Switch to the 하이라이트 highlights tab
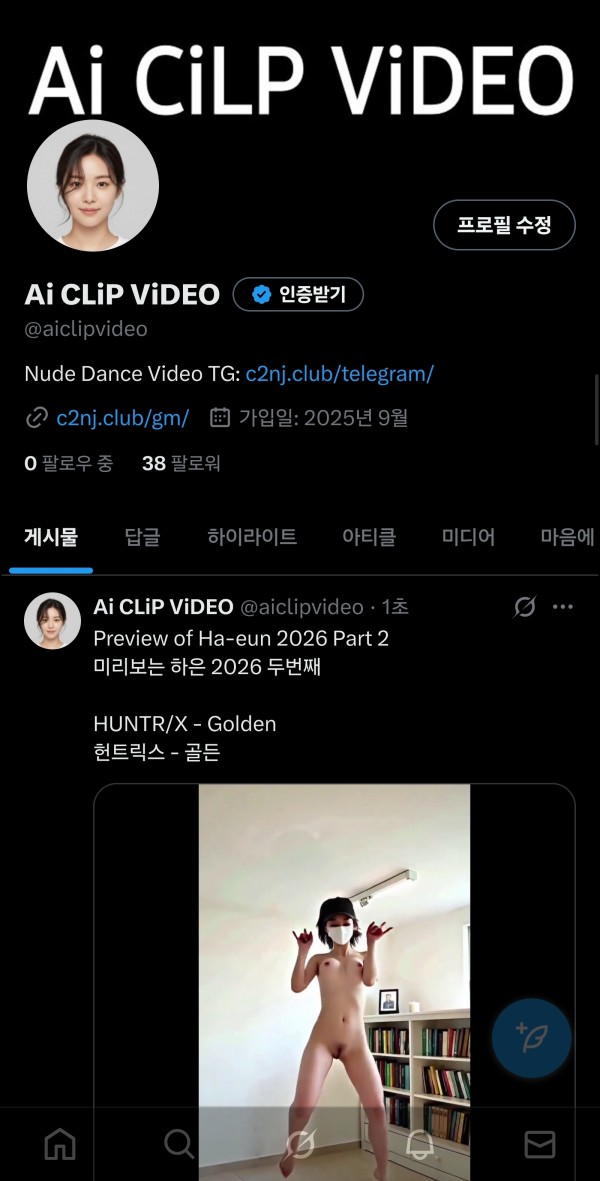 (252, 537)
